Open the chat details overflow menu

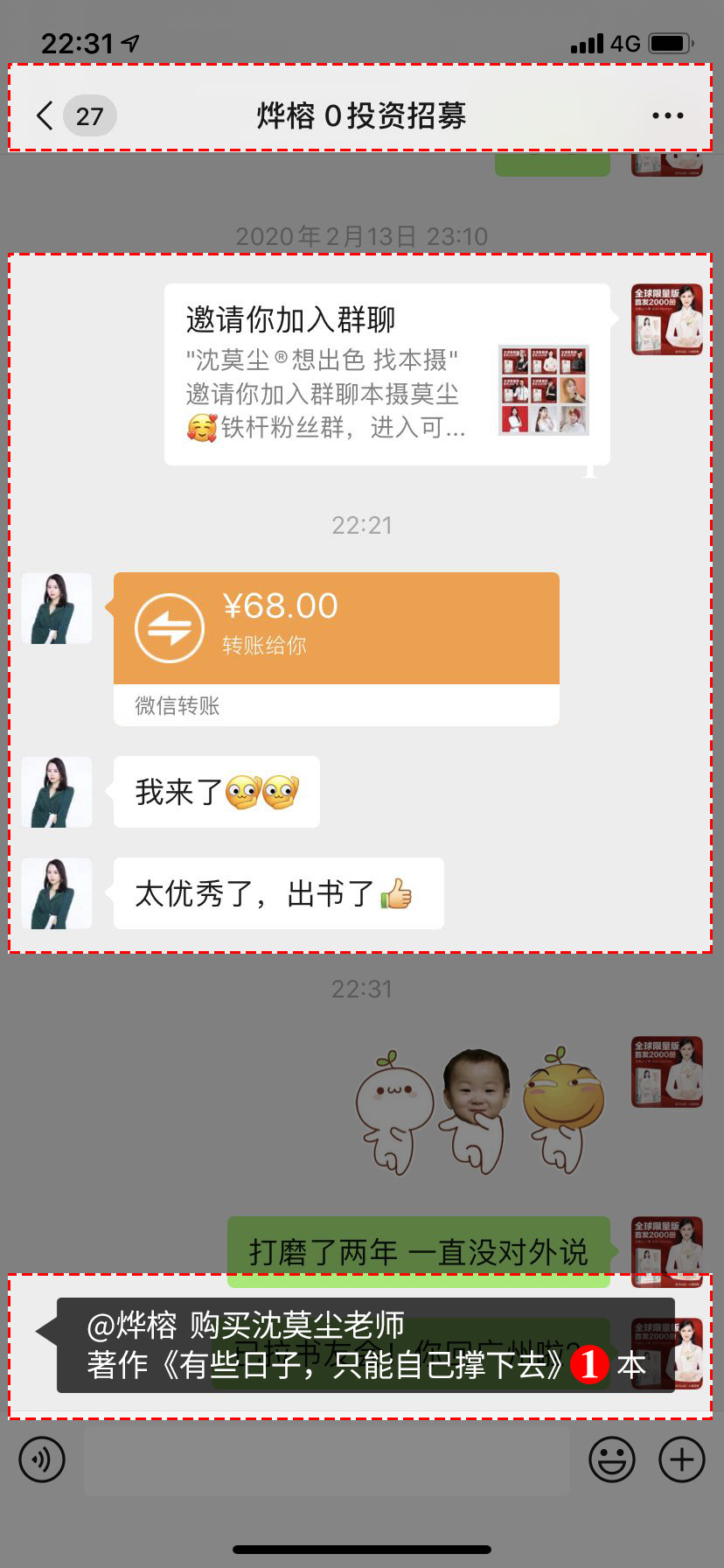point(667,115)
